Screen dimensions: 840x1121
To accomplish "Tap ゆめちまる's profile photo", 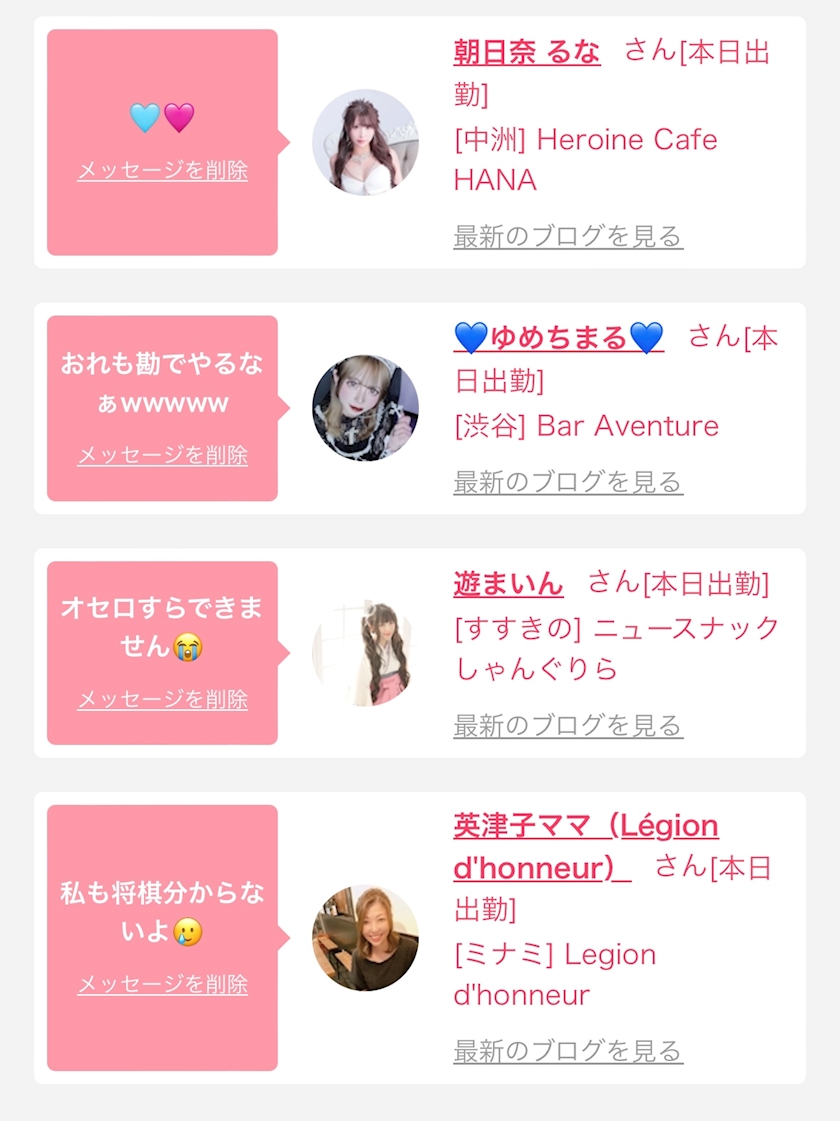I will (365, 408).
